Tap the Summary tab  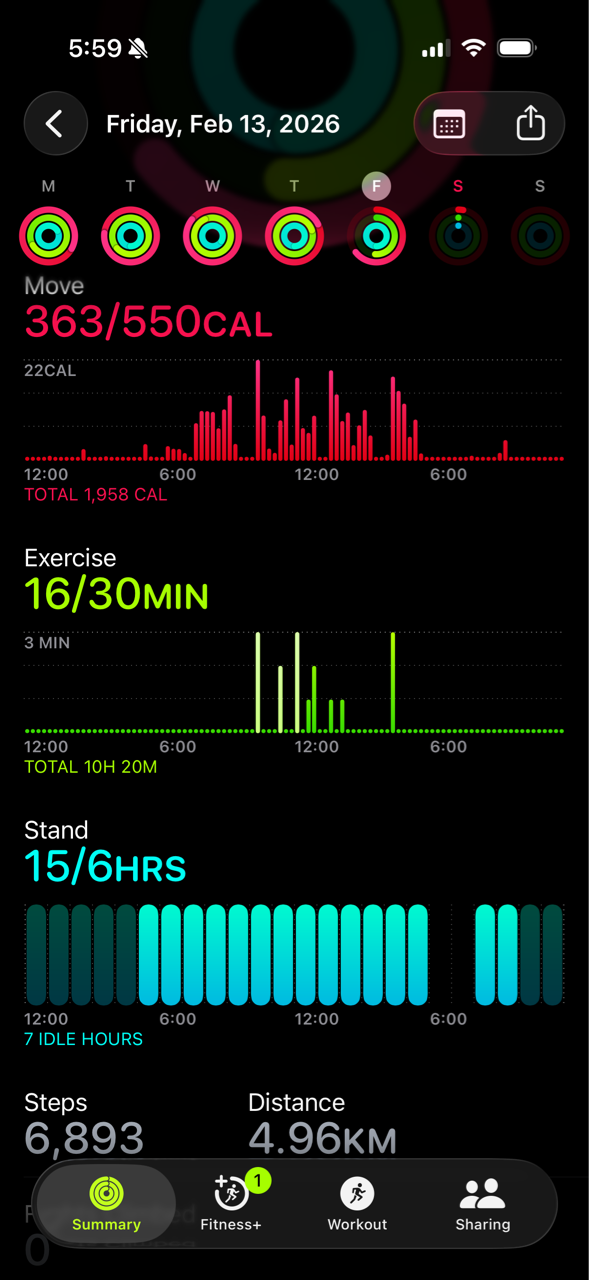click(106, 1204)
